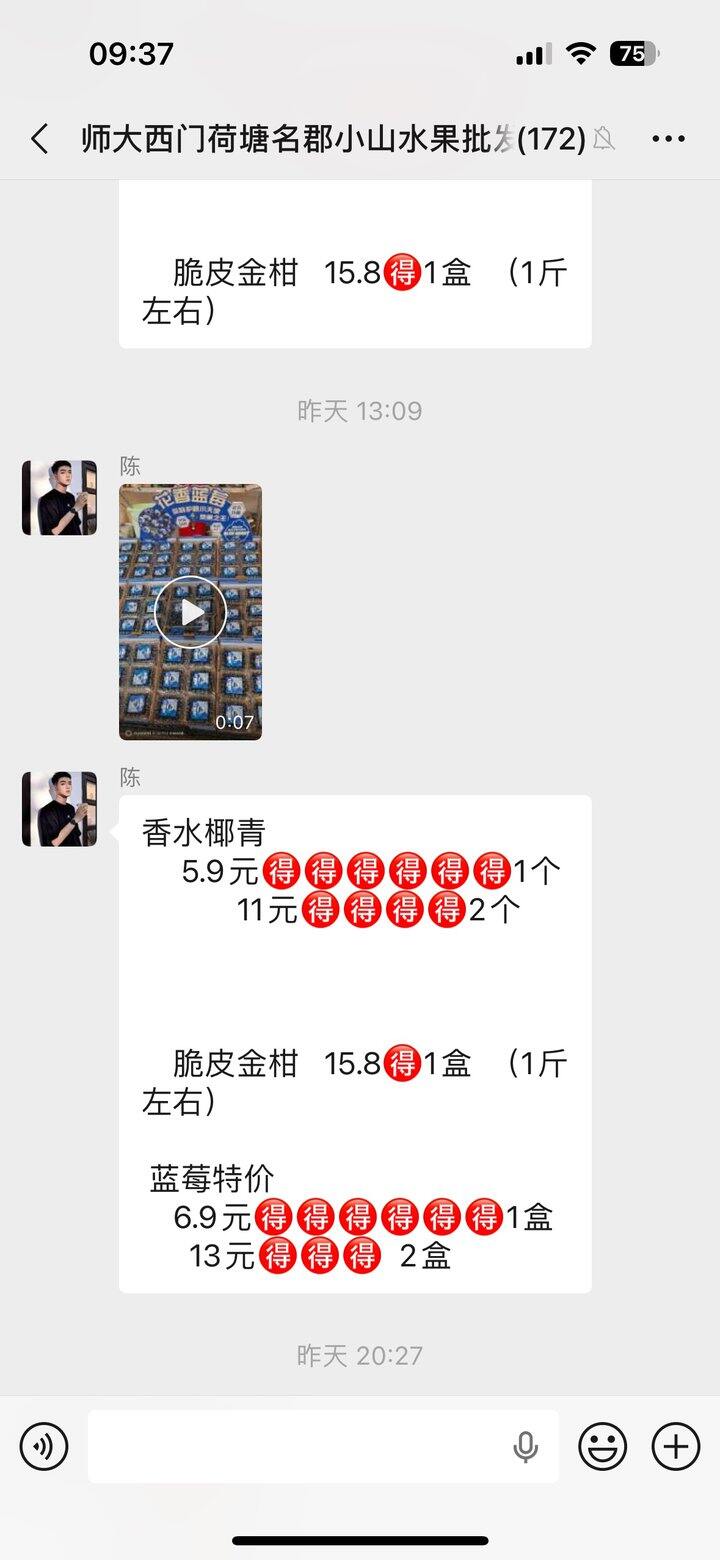Viewport: 720px width, 1560px height.
Task: Open Chen's profile avatar on the video message
Action: (58, 497)
